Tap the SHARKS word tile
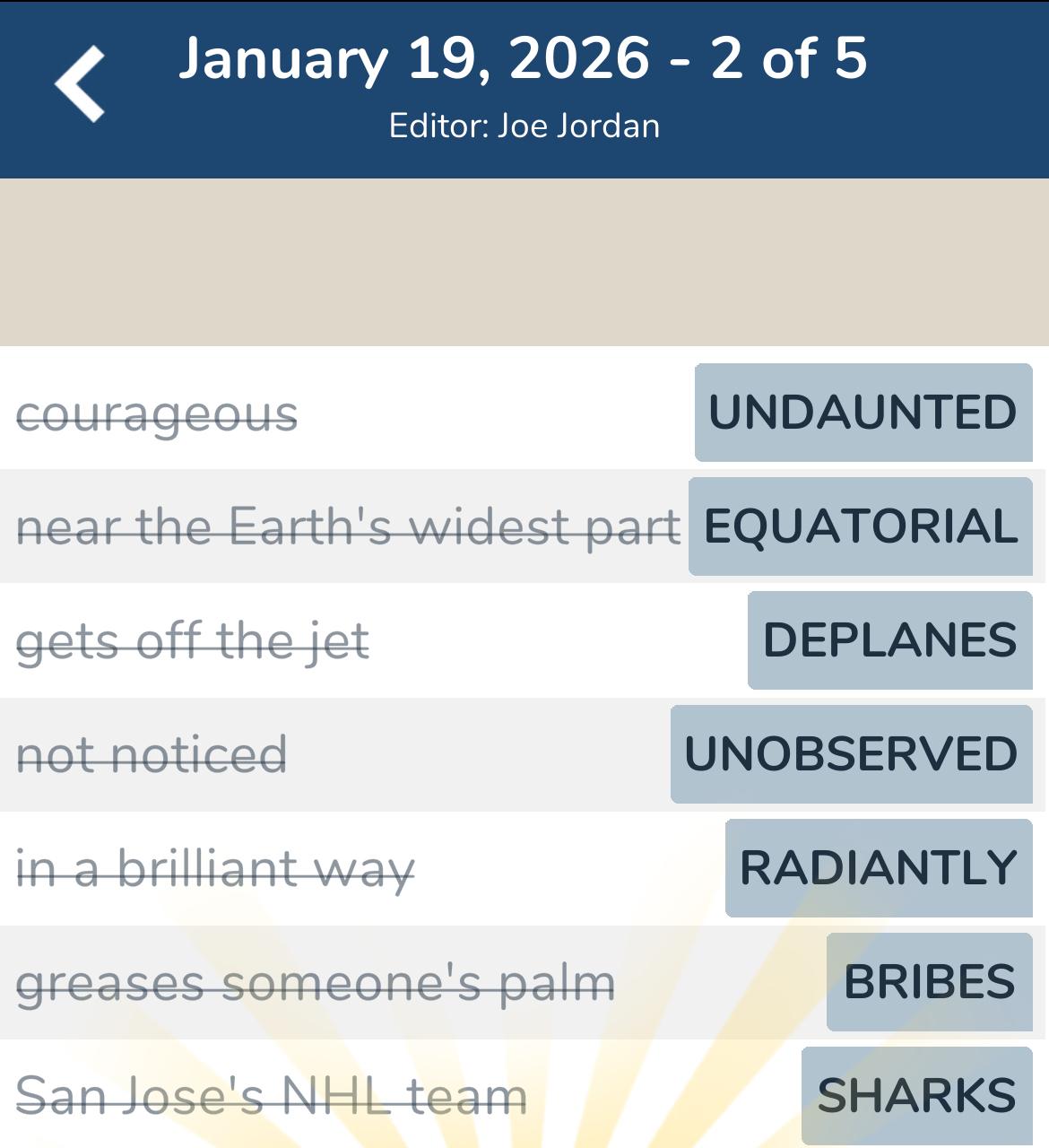 [915, 1093]
